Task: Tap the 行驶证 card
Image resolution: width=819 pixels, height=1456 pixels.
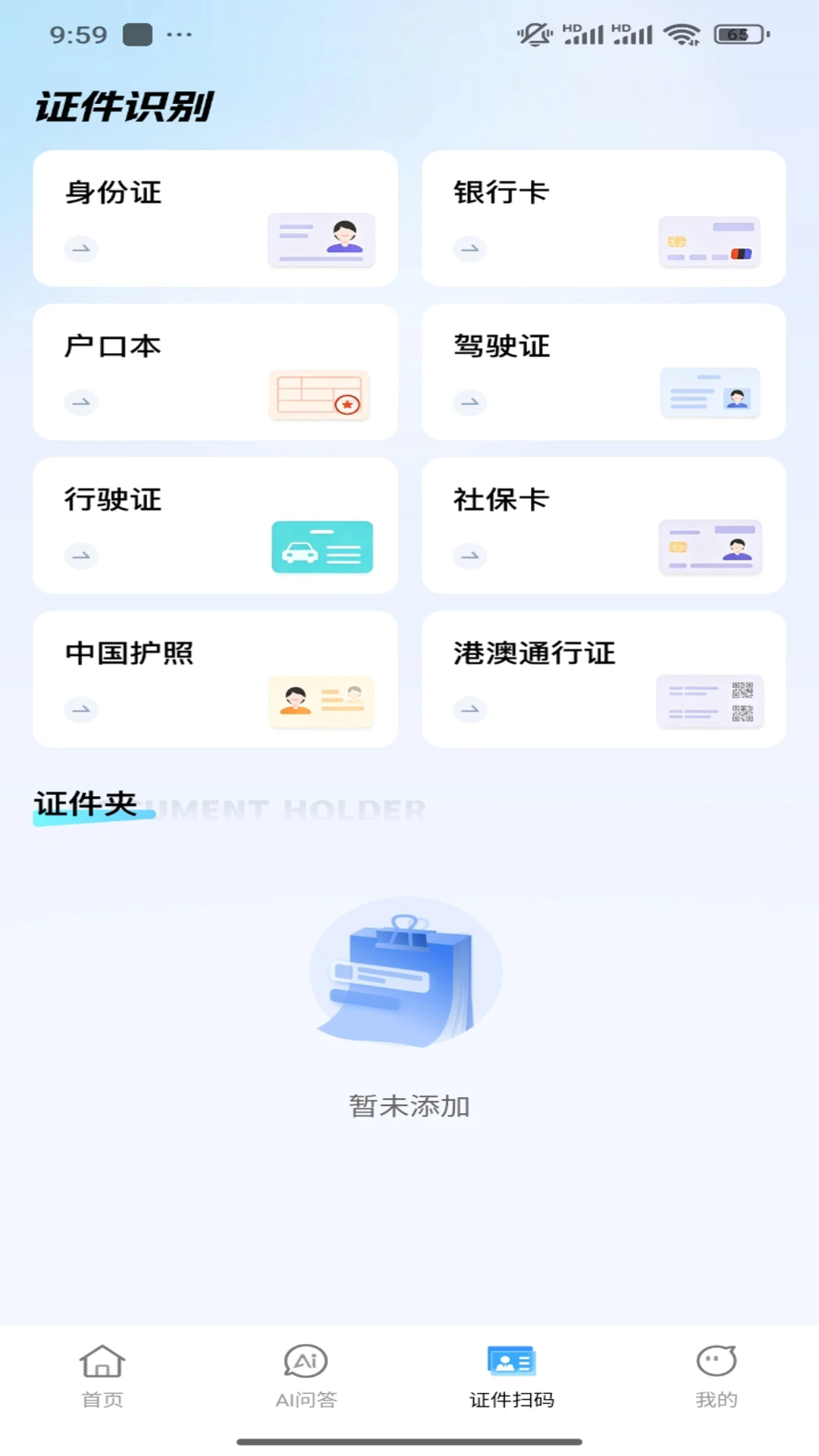Action: 215,526
